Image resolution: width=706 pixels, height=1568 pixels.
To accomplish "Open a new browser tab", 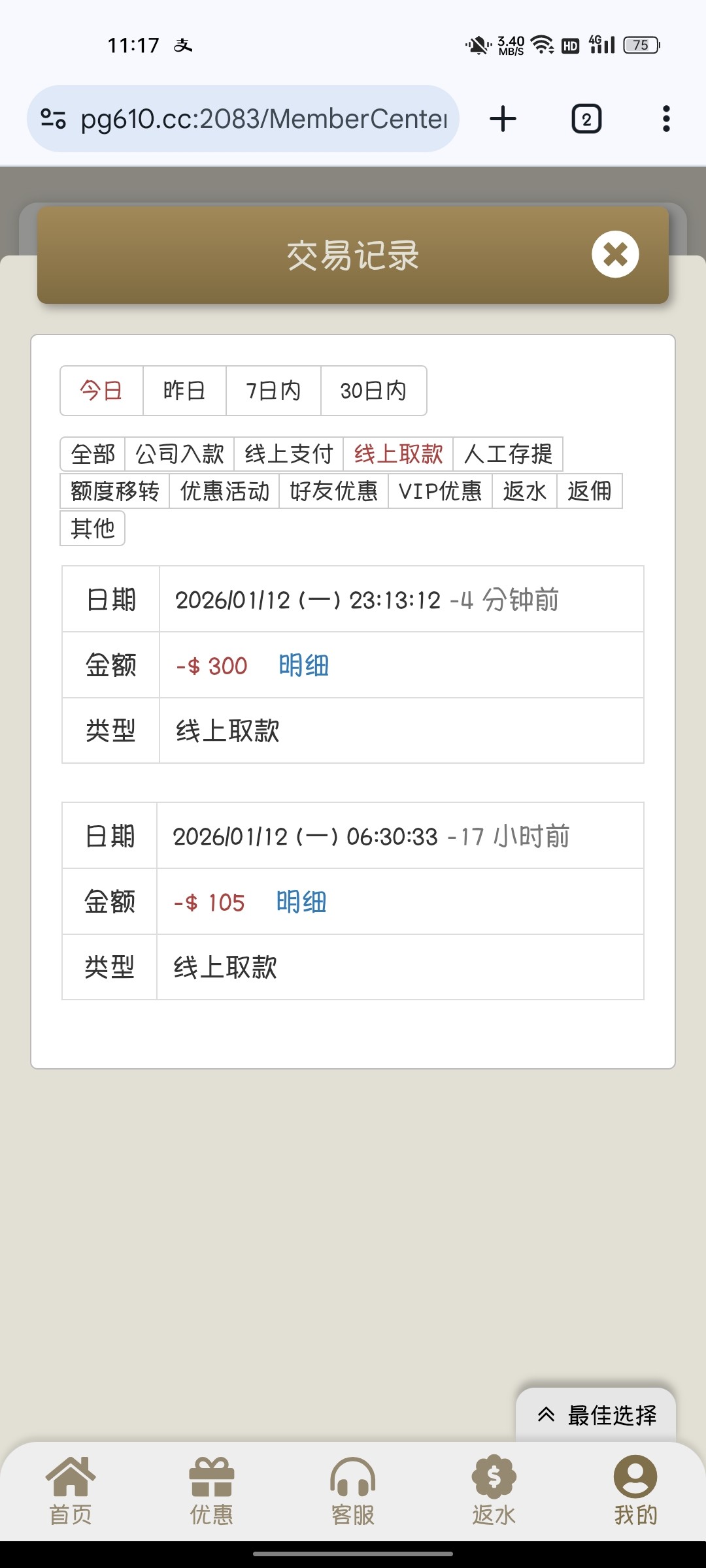I will tap(503, 119).
